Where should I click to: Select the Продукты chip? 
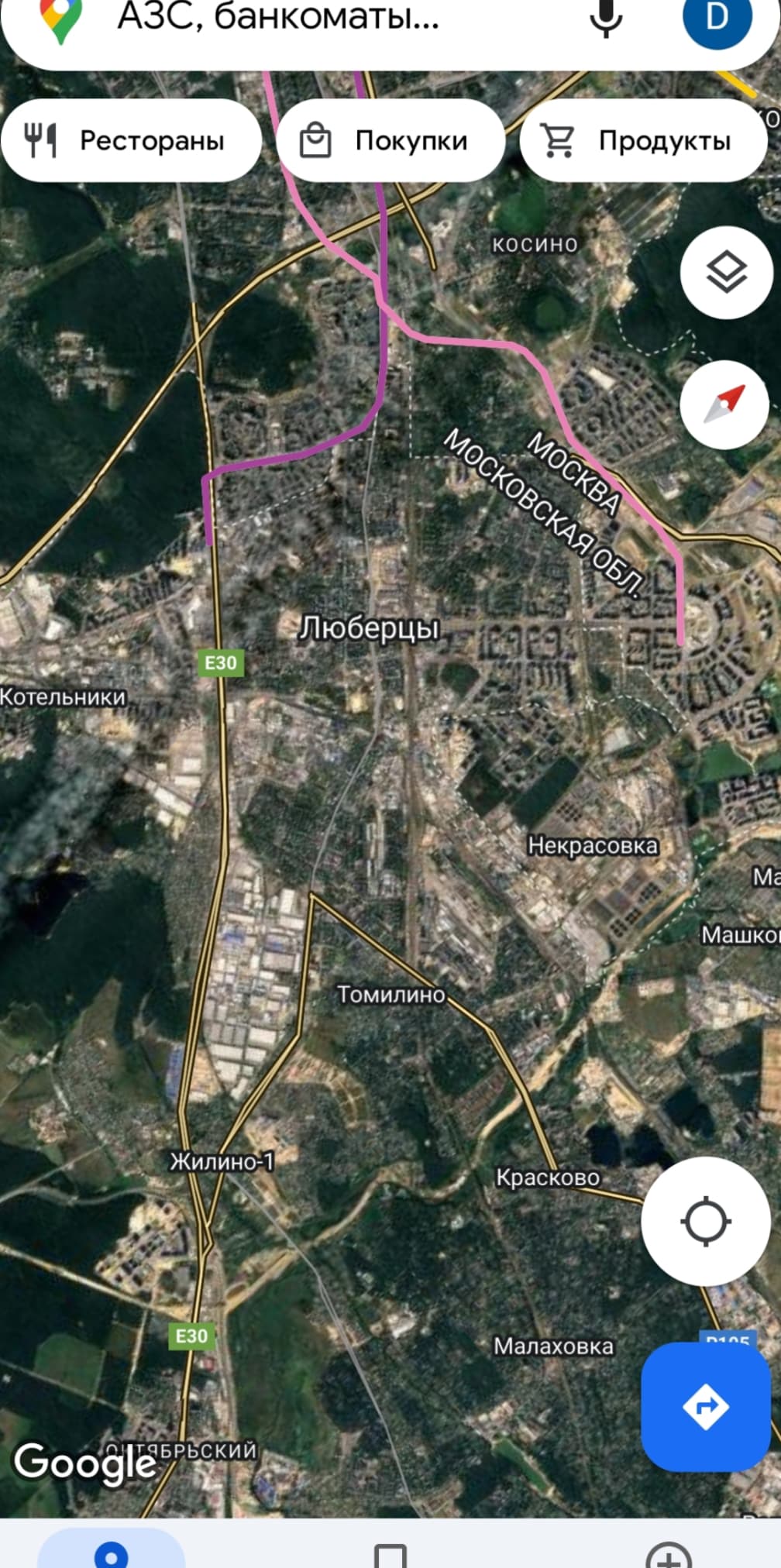[643, 141]
